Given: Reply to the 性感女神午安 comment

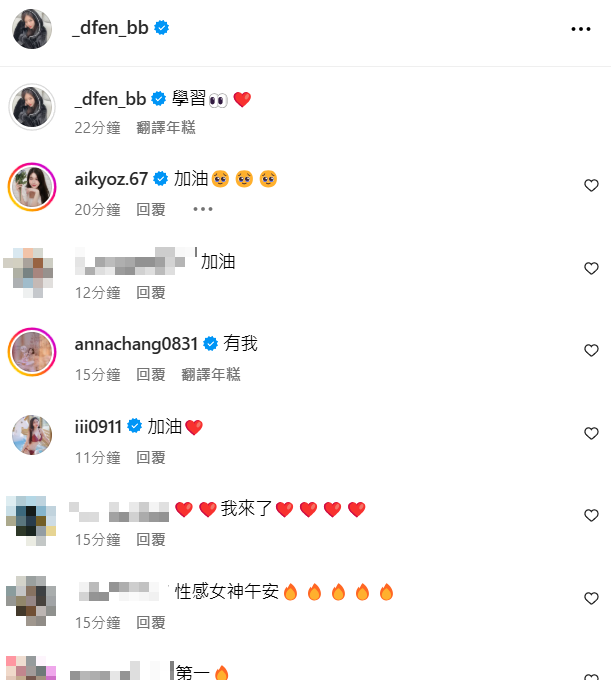Looking at the screenshot, I should pyautogui.click(x=151, y=622).
